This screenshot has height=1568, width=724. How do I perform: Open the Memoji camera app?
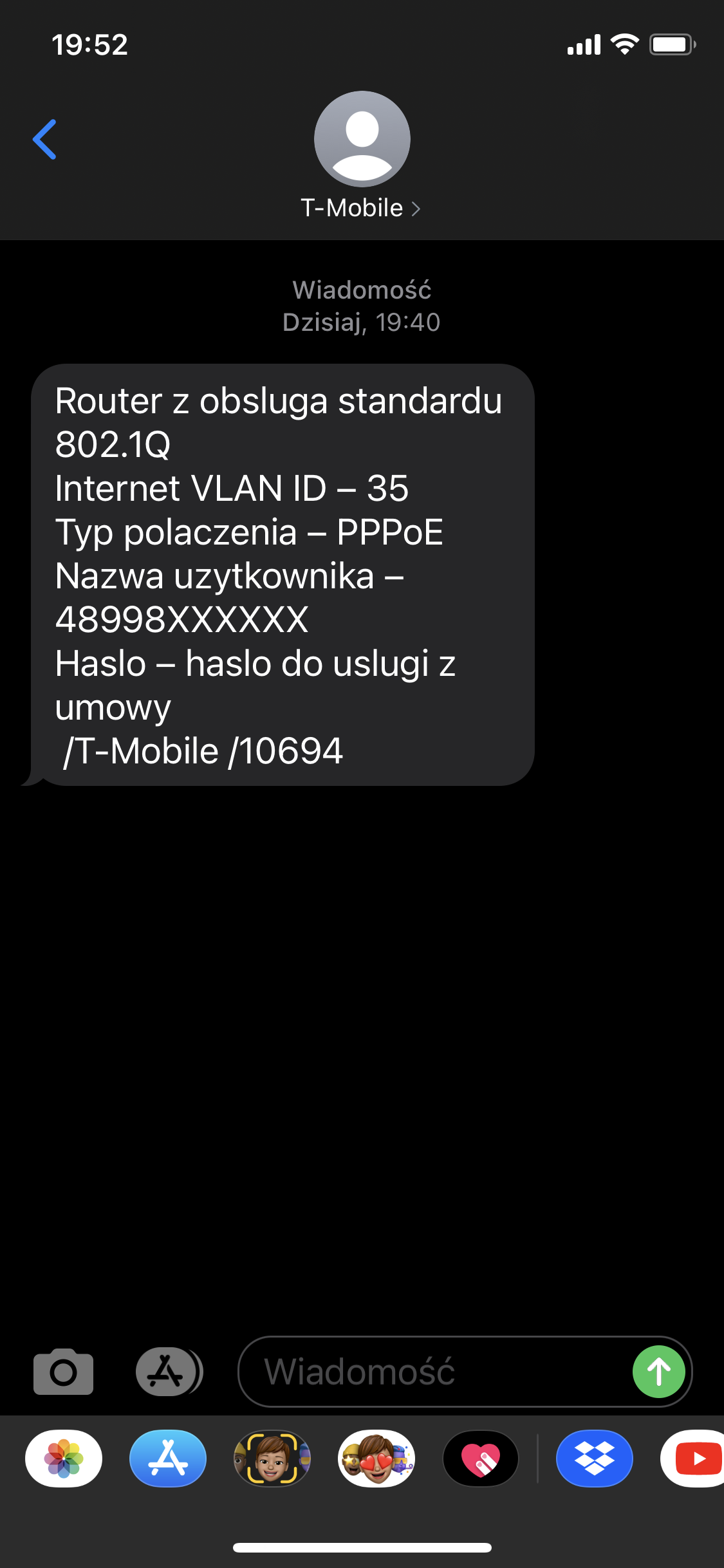[272, 1458]
